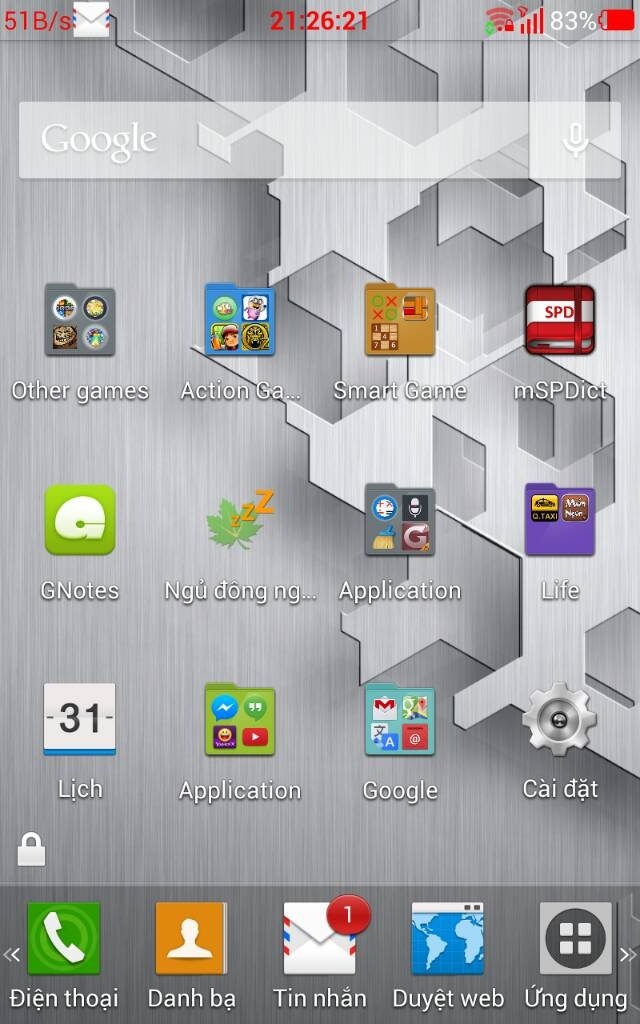Launch the Duyệt web browser
The image size is (640, 1024).
(448, 940)
